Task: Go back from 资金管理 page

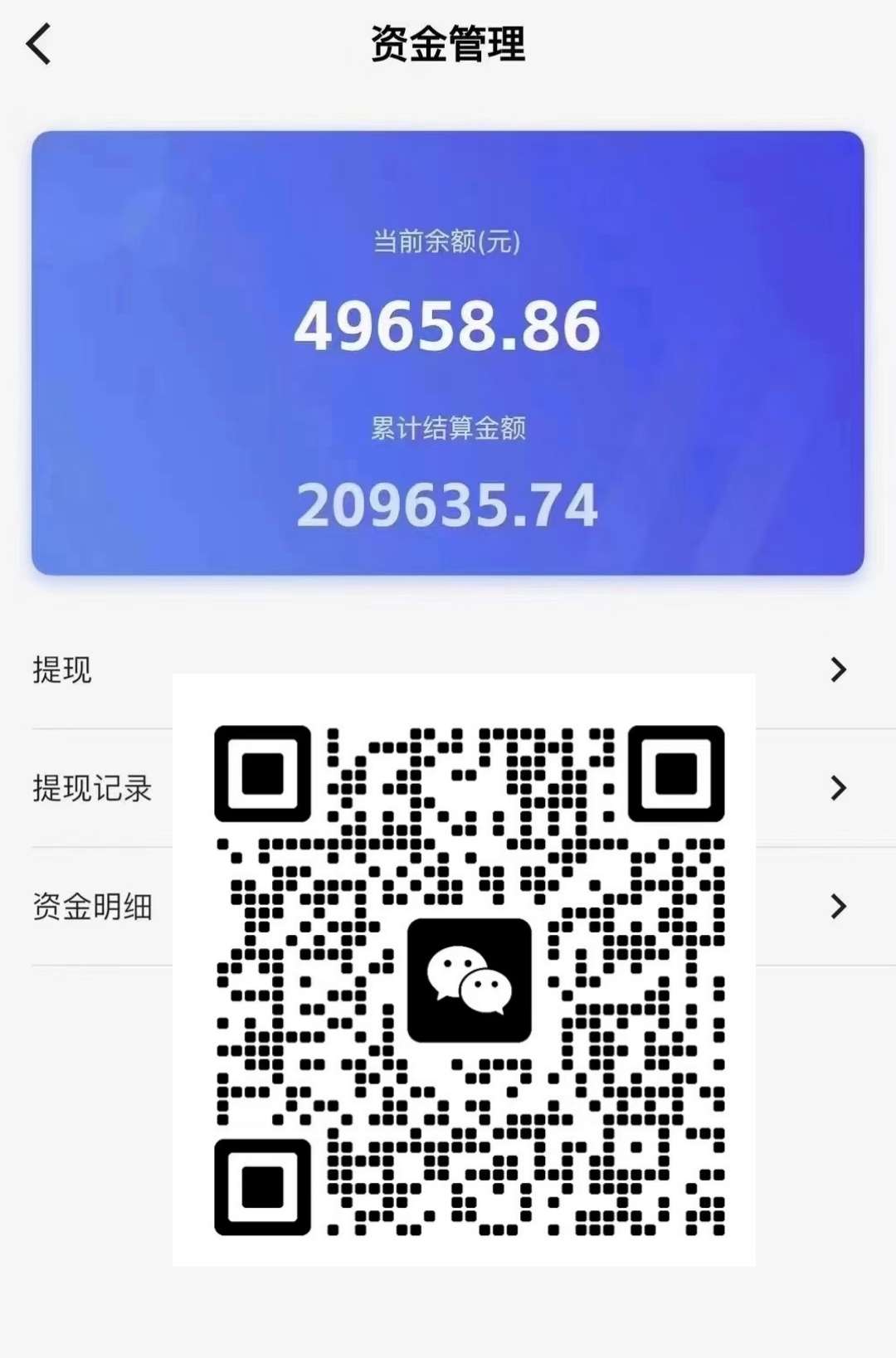Action: click(x=39, y=44)
